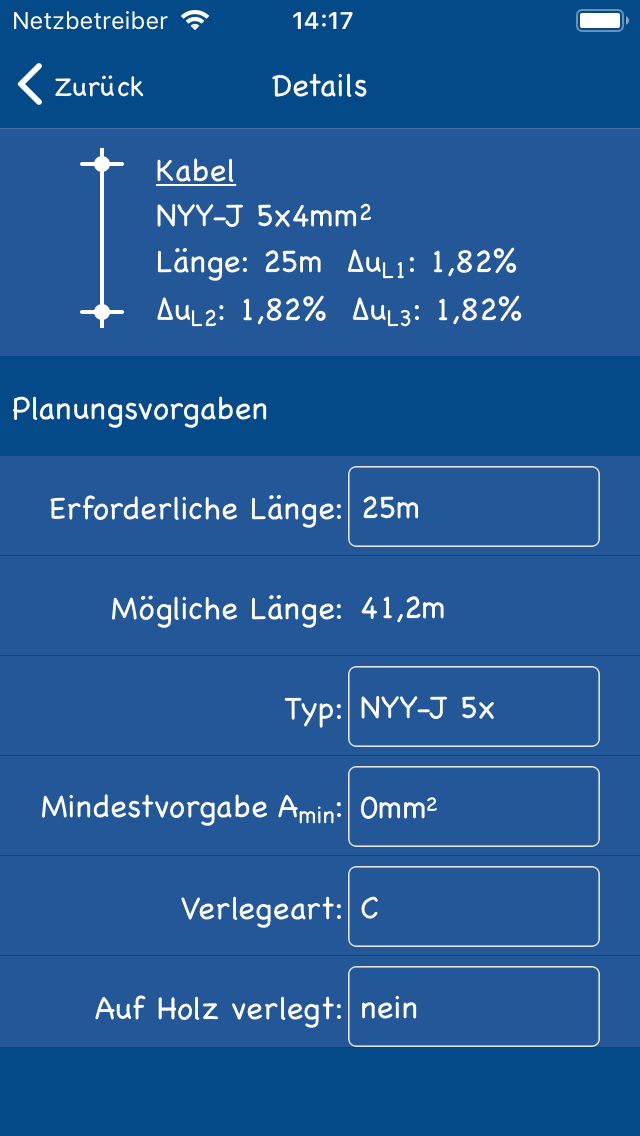This screenshot has height=1136, width=640.
Task: Change the Mindestvorgabe Amin value
Action: point(473,806)
